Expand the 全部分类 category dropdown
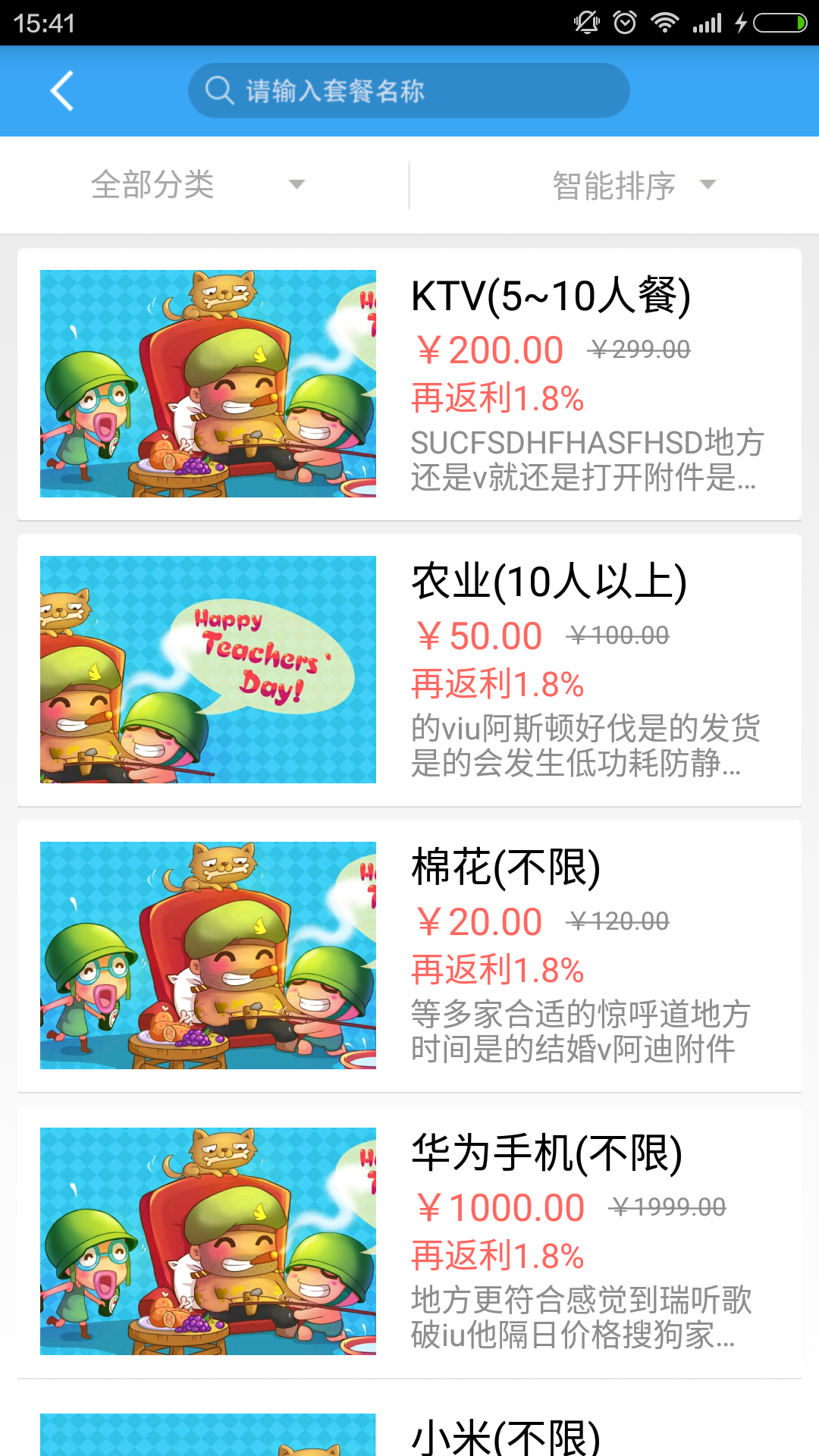This screenshot has height=1456, width=819. 197,185
